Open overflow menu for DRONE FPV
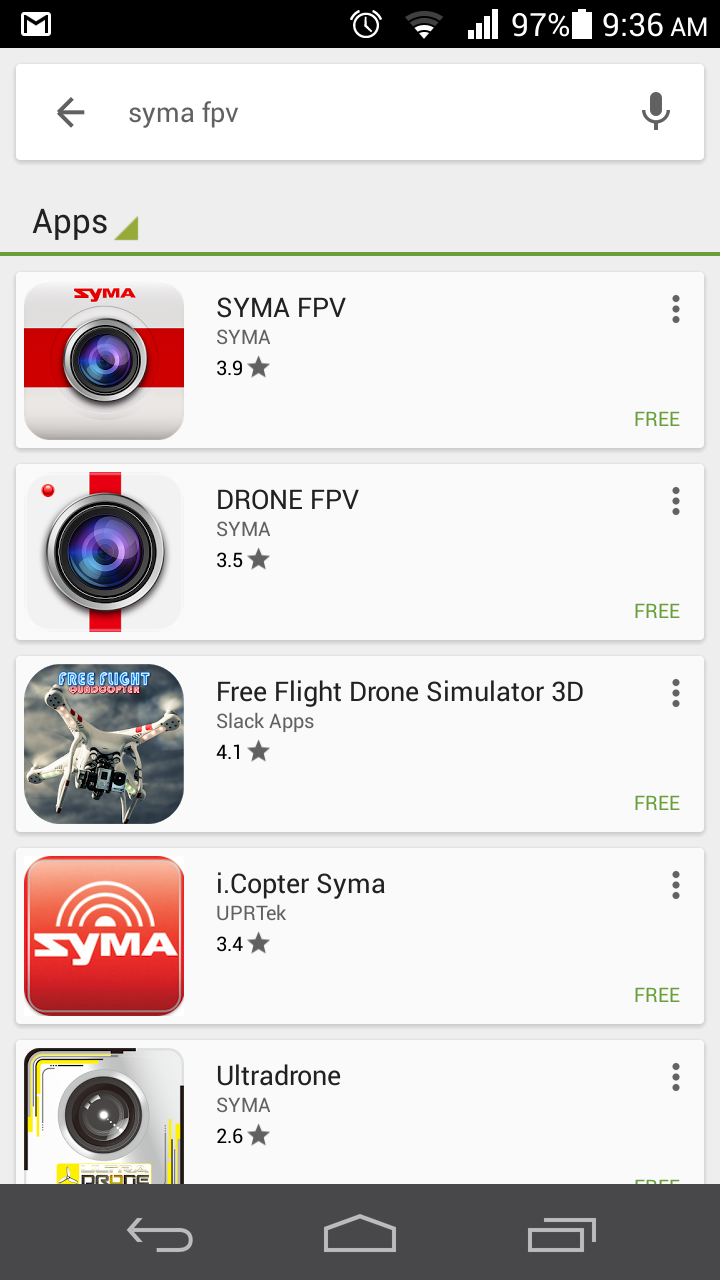 (x=676, y=501)
